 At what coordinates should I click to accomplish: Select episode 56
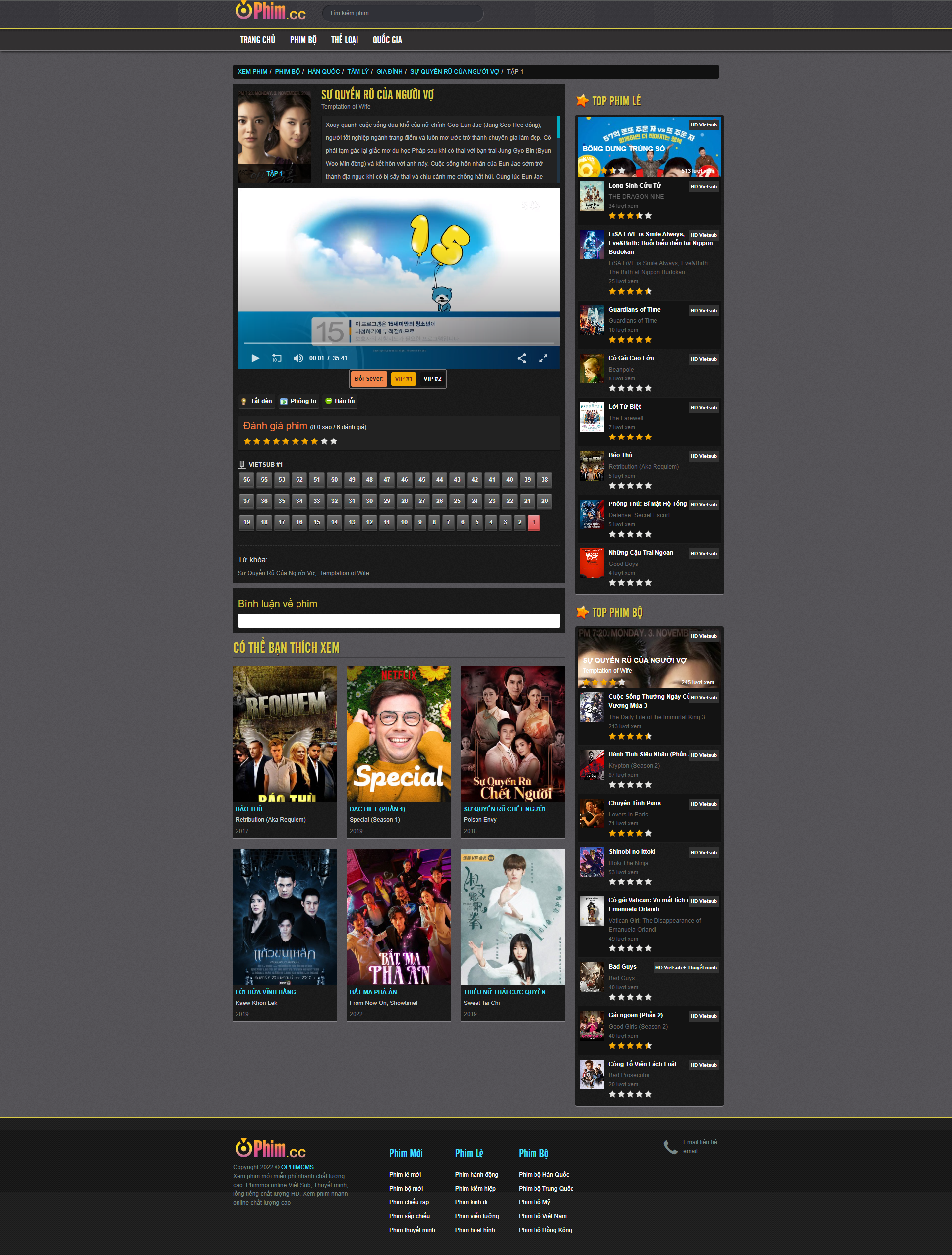[x=246, y=480]
